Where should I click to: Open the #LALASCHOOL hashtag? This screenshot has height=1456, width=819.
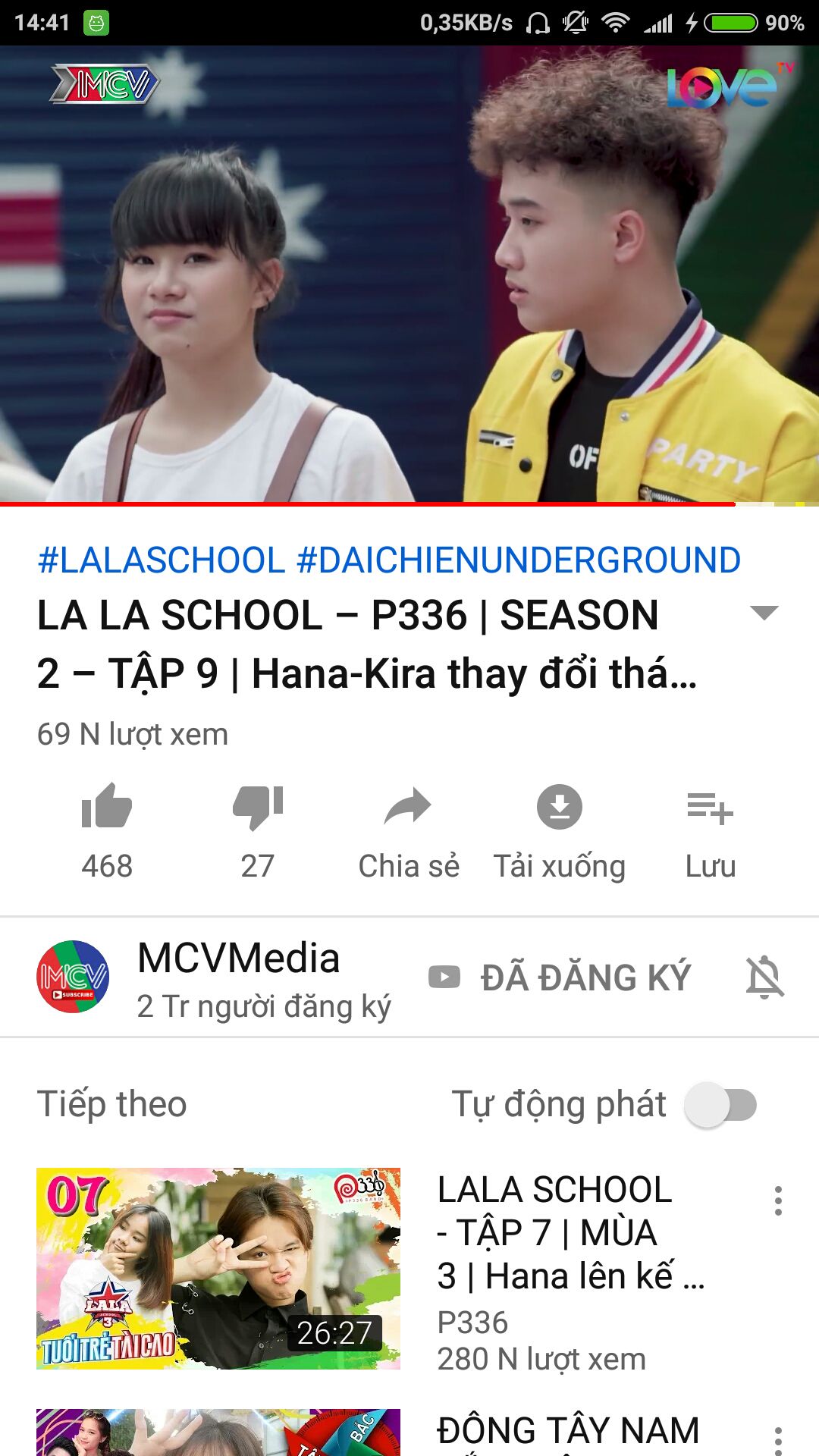tap(162, 560)
